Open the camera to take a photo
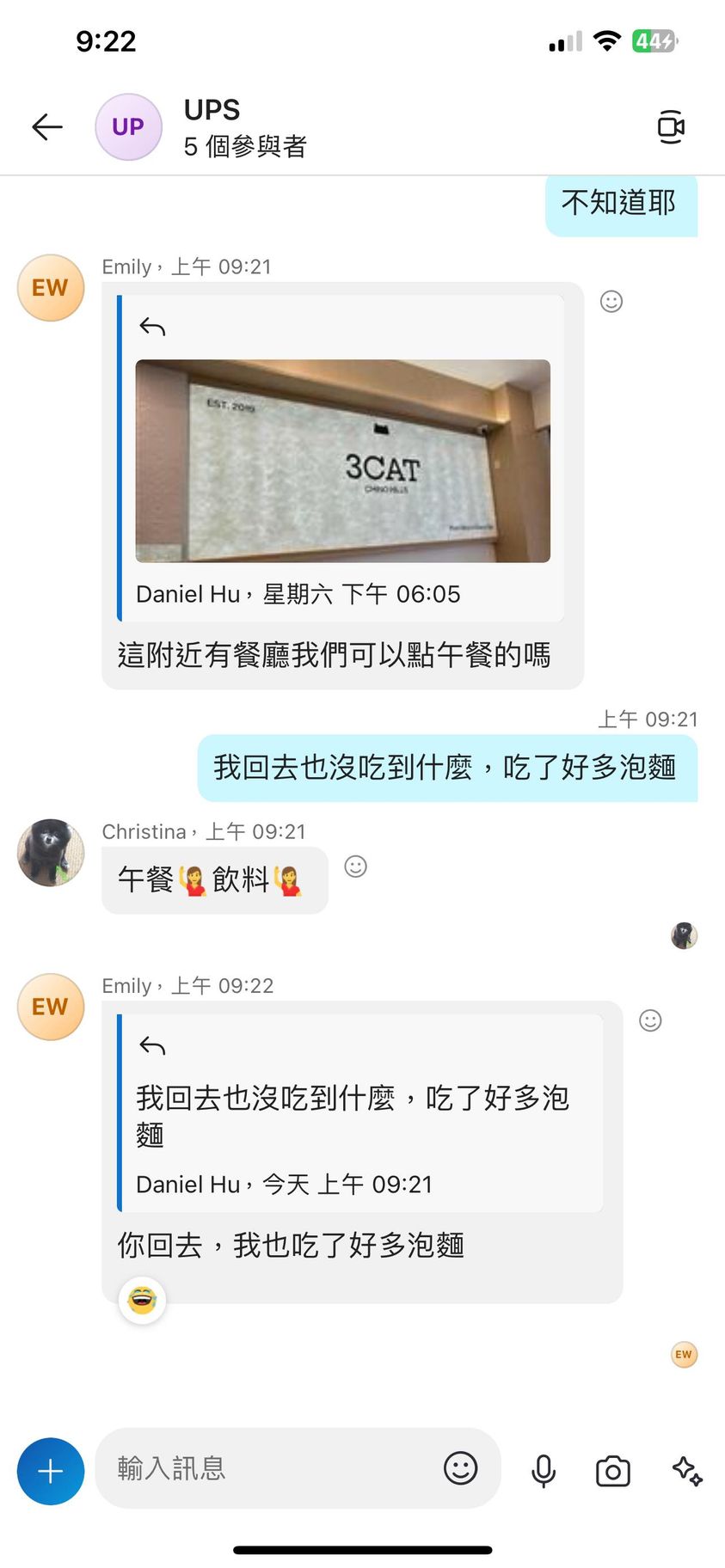This screenshot has height=1568, width=725. pos(612,1471)
